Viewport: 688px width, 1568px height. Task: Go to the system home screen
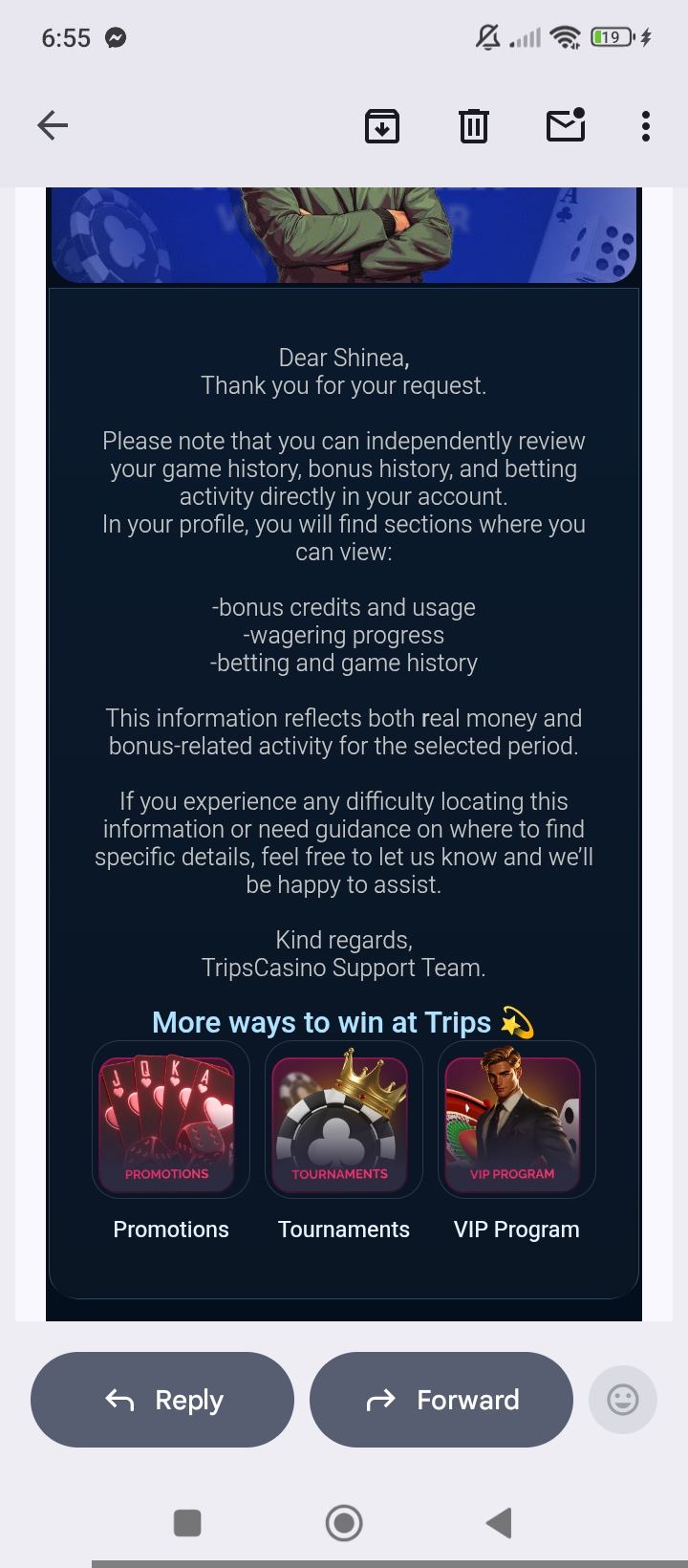coord(344,1522)
